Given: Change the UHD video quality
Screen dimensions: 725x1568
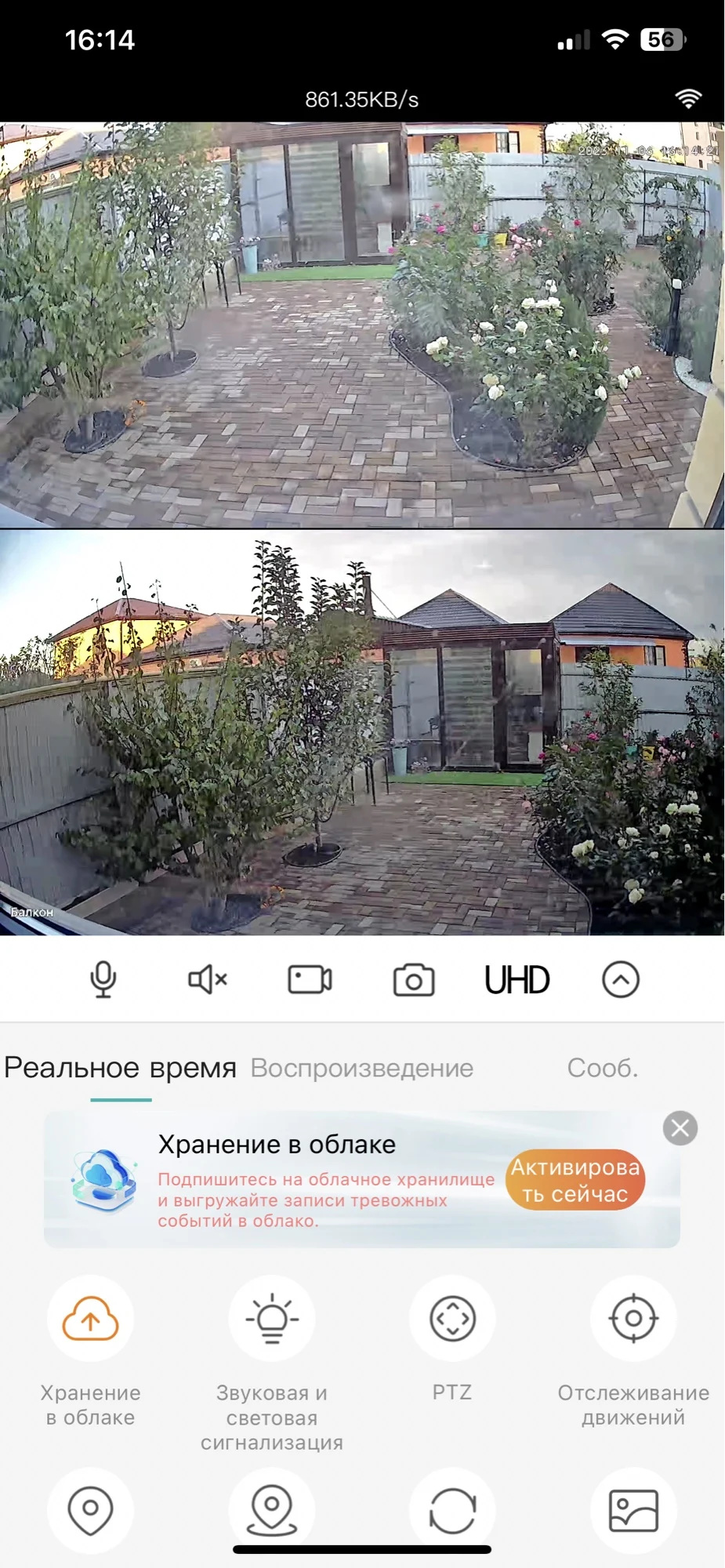Looking at the screenshot, I should tap(517, 980).
